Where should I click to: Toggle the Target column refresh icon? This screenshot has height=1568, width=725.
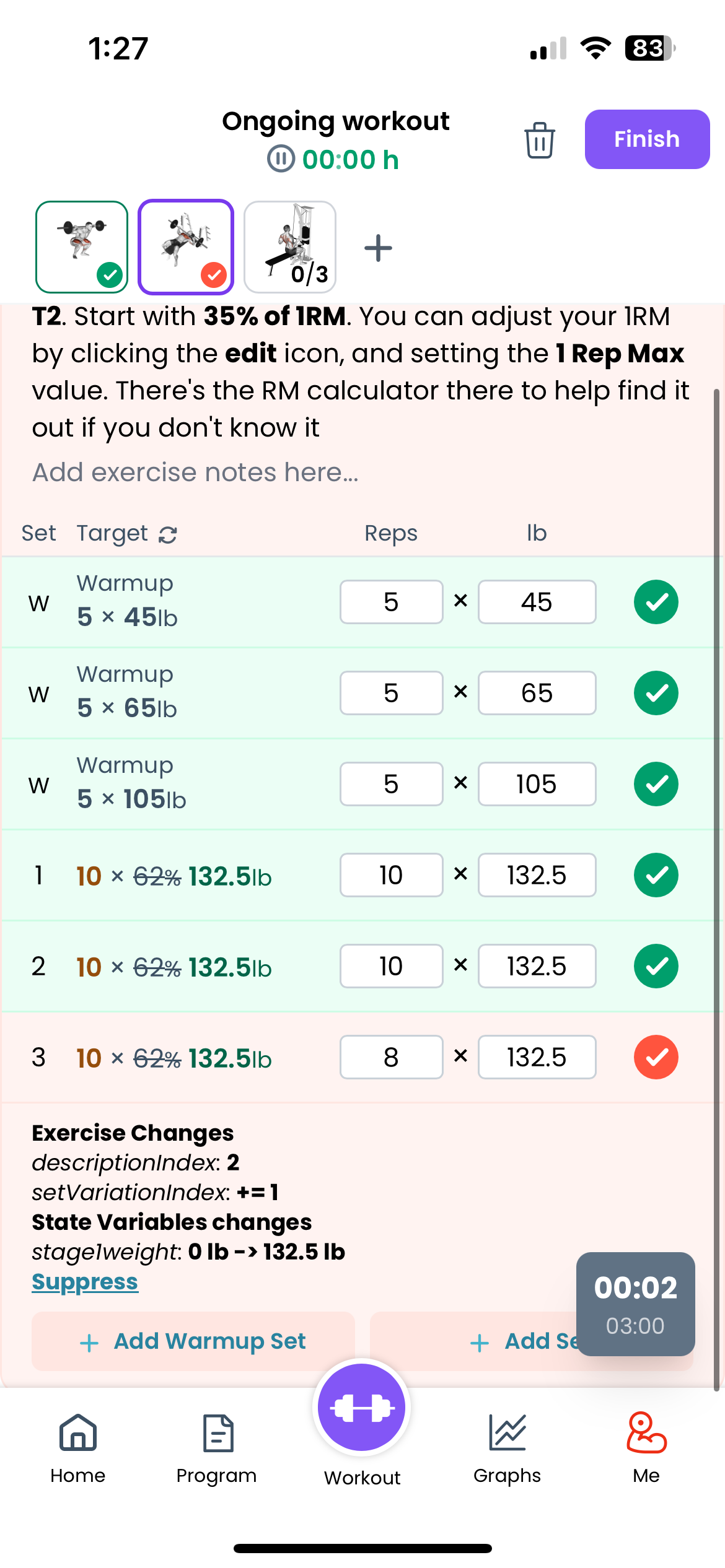pyautogui.click(x=168, y=534)
